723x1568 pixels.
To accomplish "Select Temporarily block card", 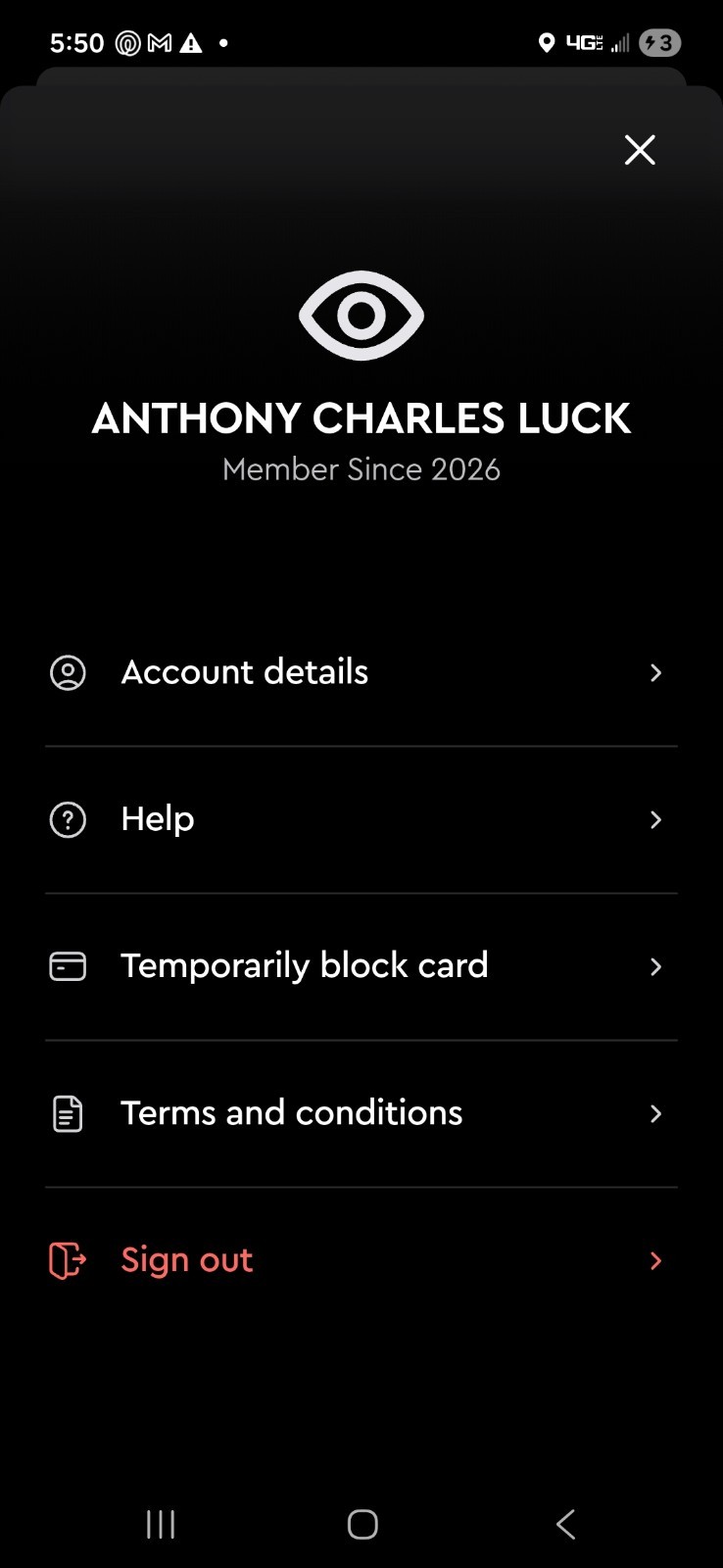I will 361,966.
